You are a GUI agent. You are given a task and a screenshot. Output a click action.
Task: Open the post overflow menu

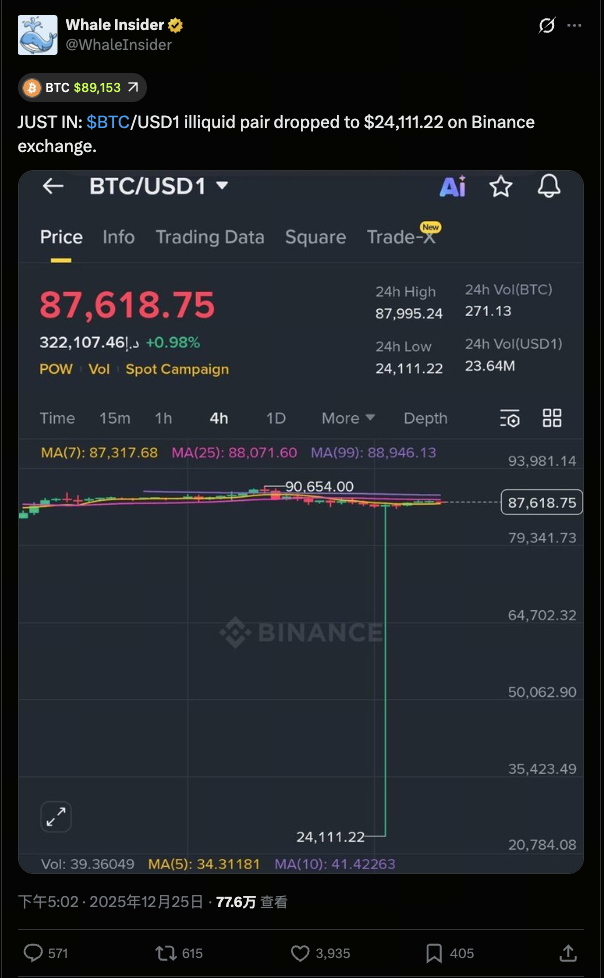click(574, 26)
